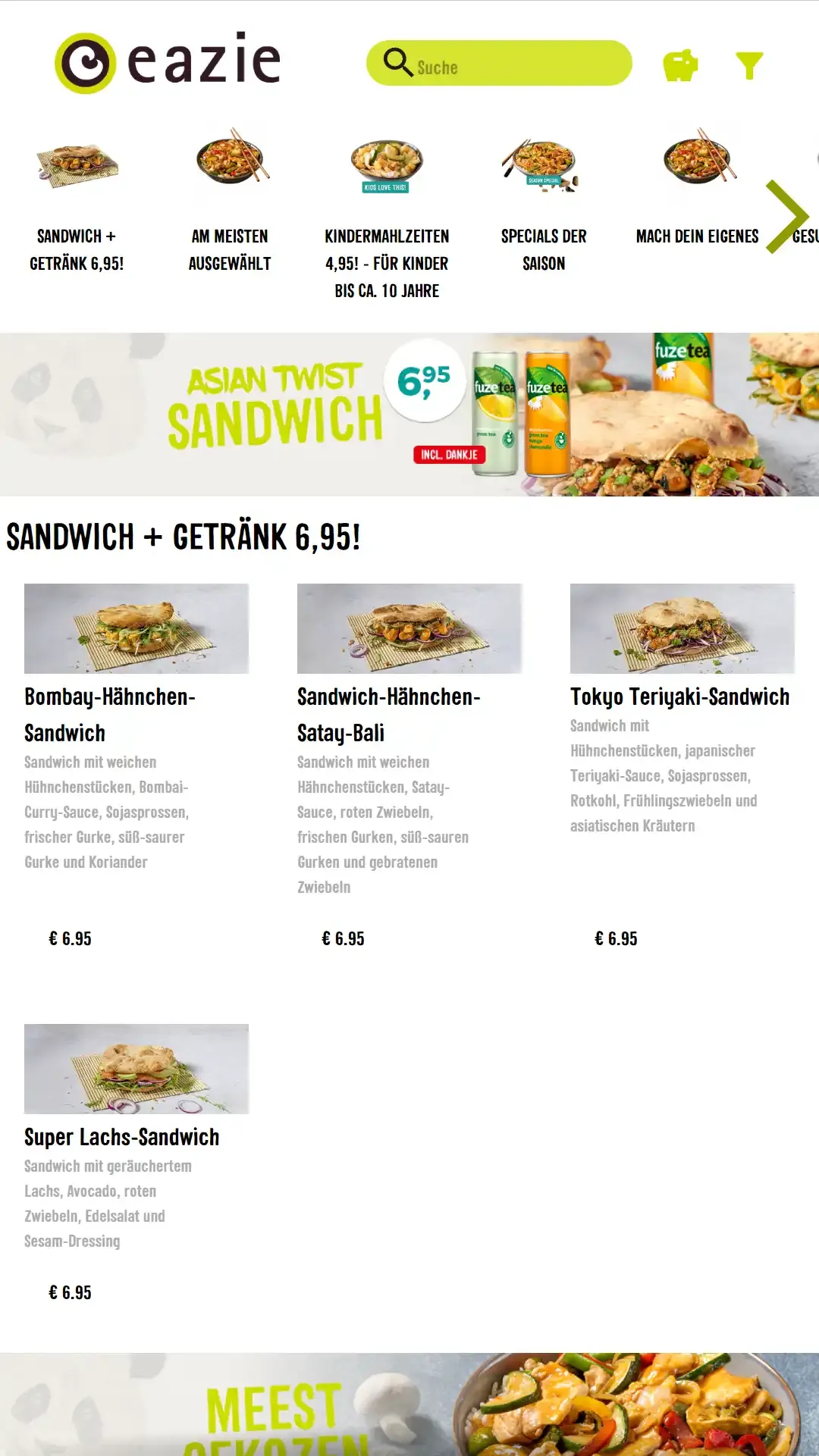Open the piggy bank savings icon
Viewport: 819px width, 1456px height.
pyautogui.click(x=680, y=65)
